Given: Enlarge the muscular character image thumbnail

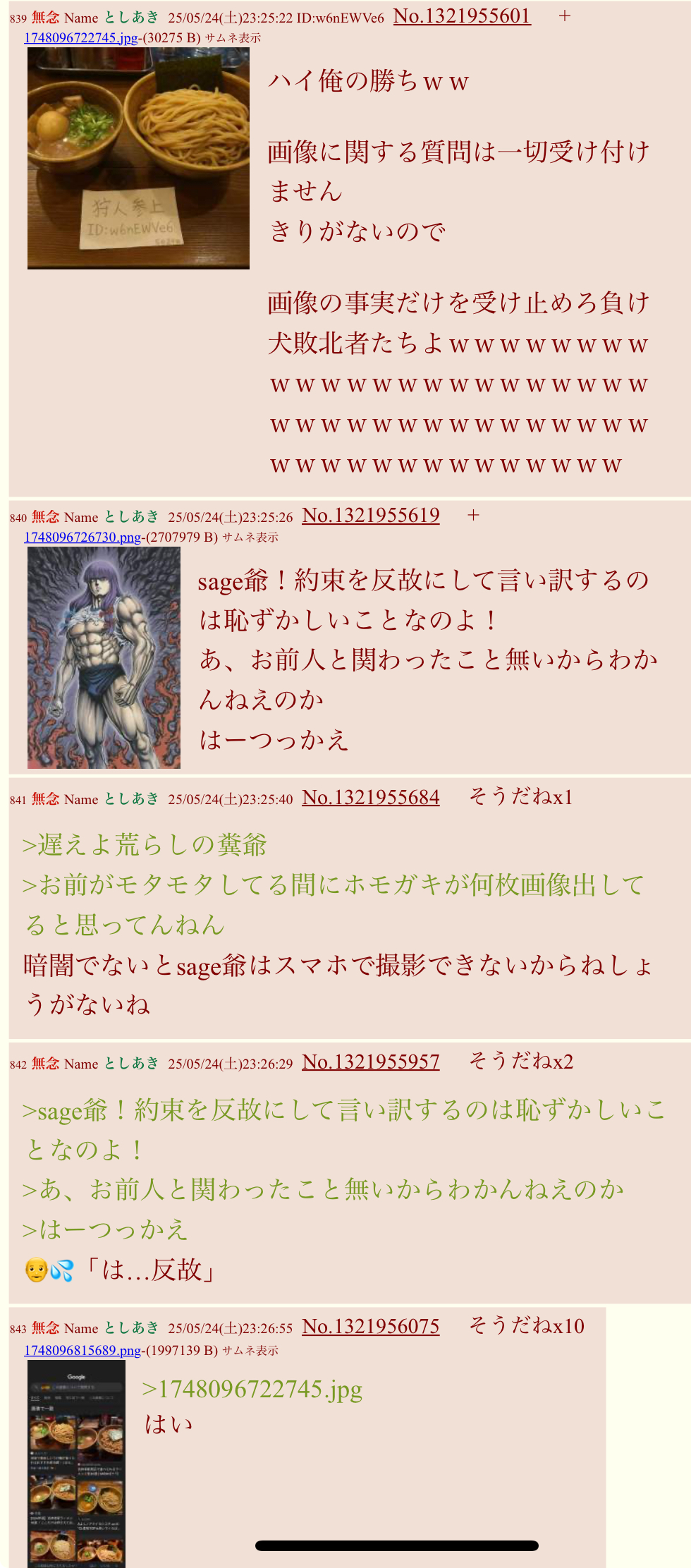Looking at the screenshot, I should 104,657.
